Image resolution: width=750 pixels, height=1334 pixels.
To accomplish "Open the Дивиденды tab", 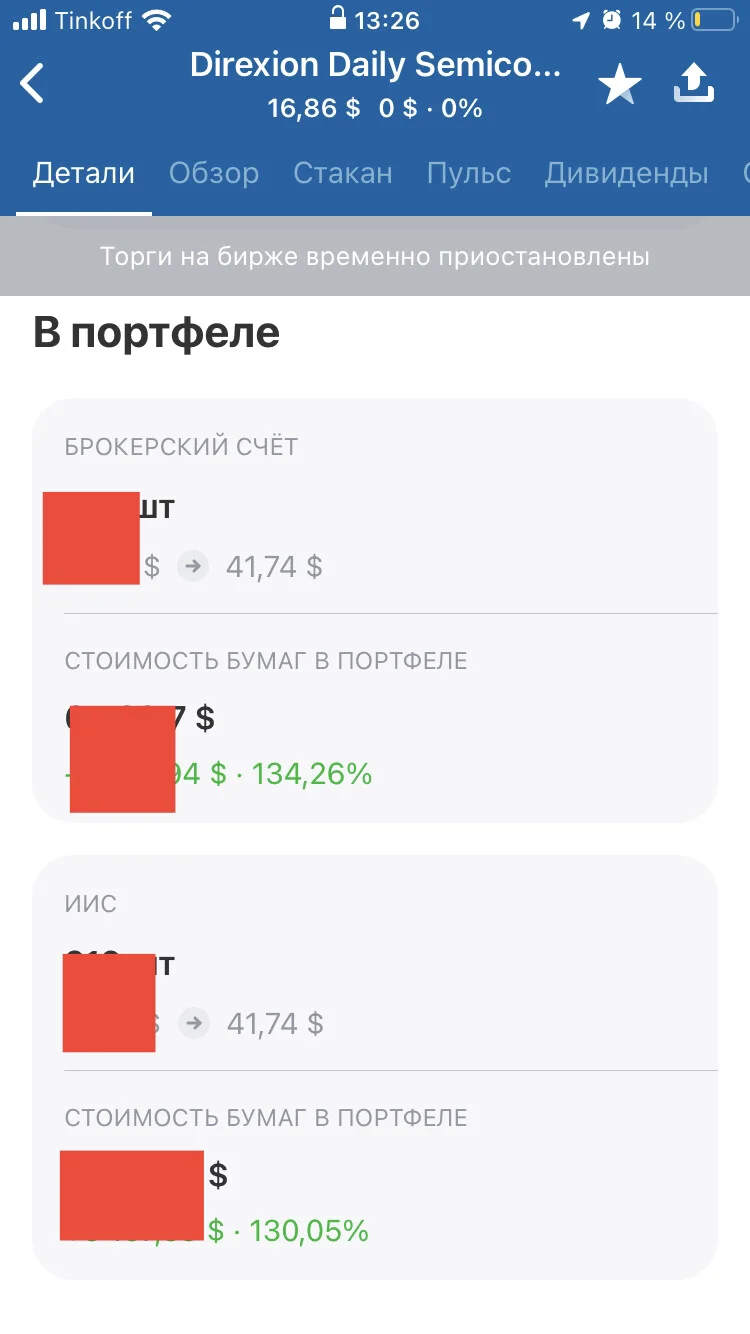I will (626, 173).
